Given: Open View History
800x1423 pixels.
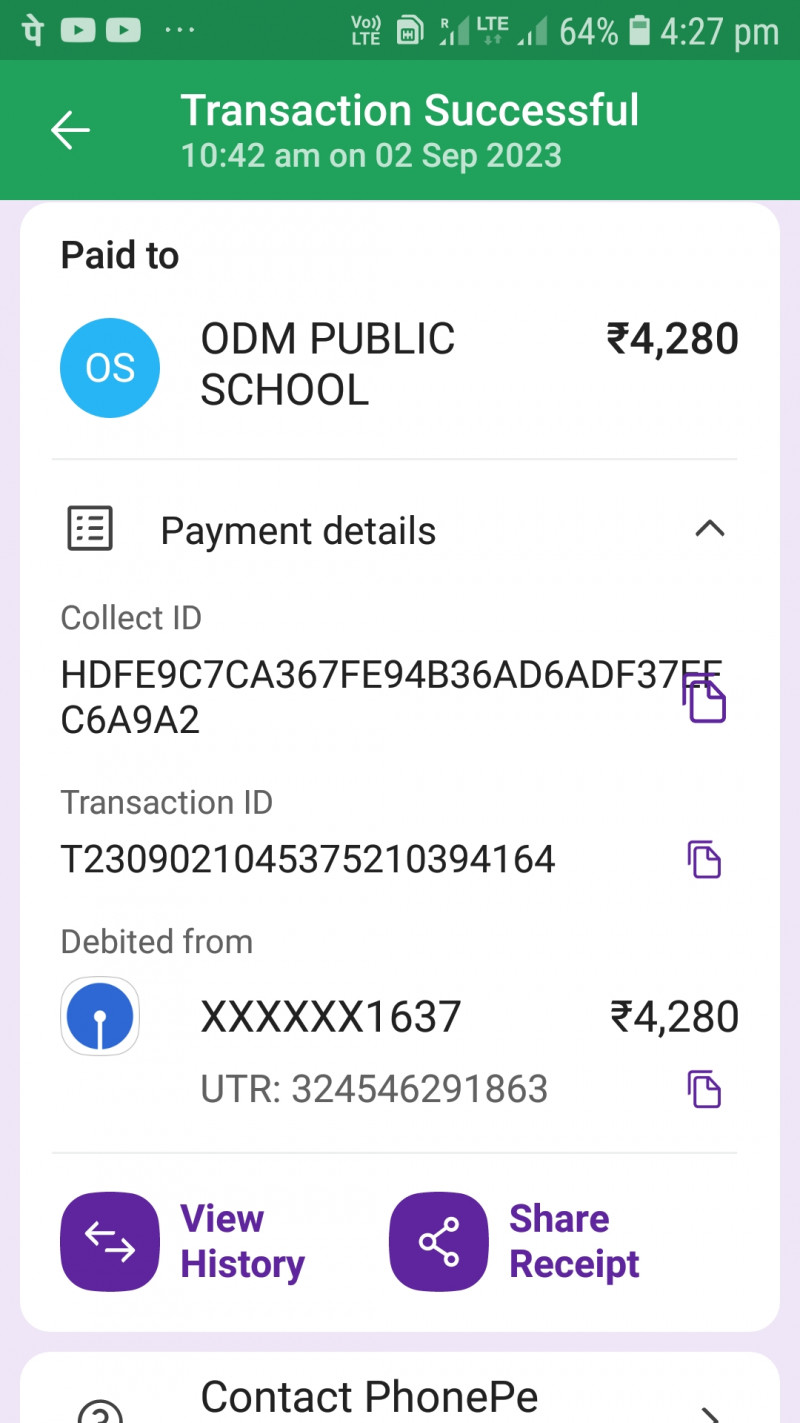Looking at the screenshot, I should pos(184,1241).
